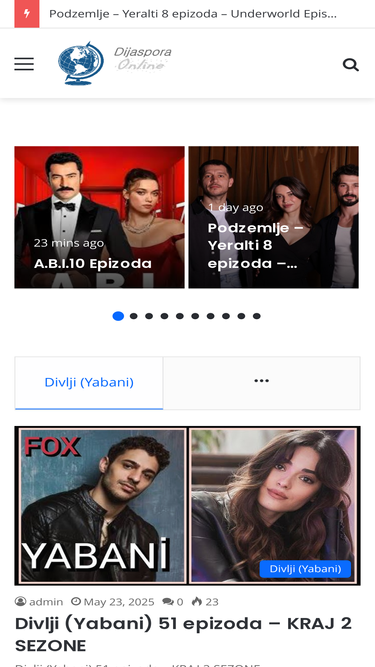Open the comments count on the post
This screenshot has width=375, height=667.
point(173,602)
